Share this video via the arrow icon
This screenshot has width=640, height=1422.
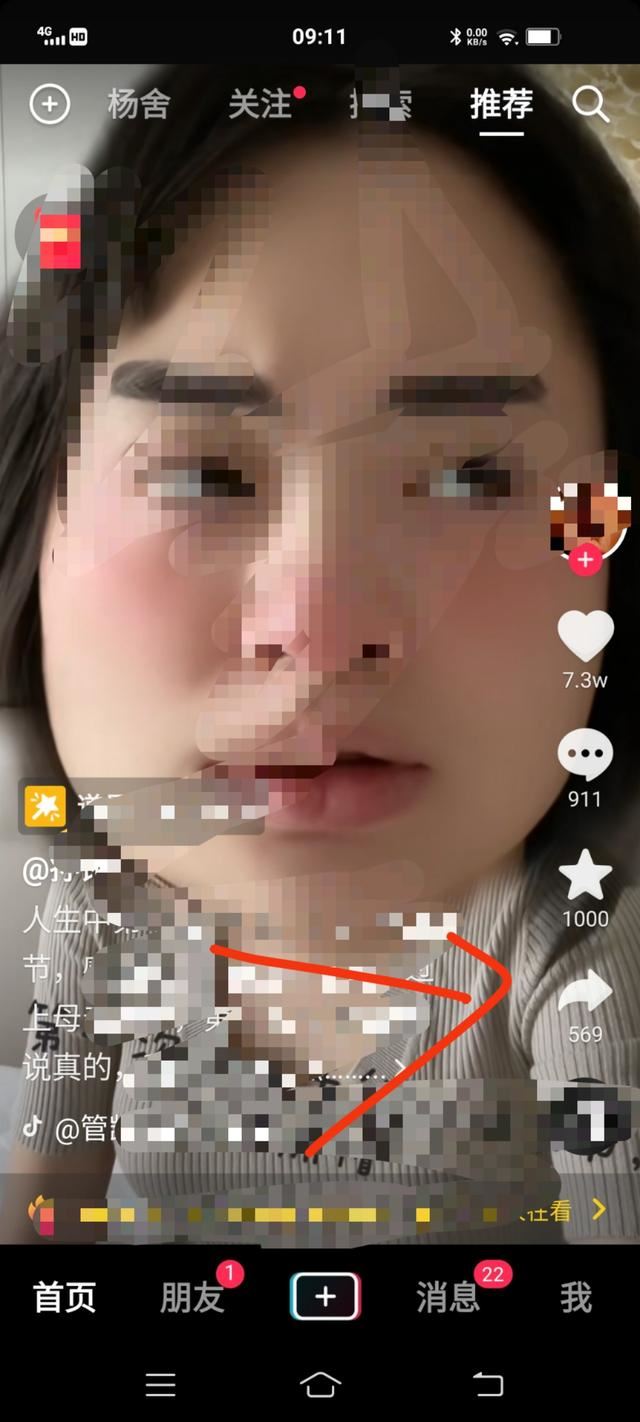pyautogui.click(x=585, y=992)
